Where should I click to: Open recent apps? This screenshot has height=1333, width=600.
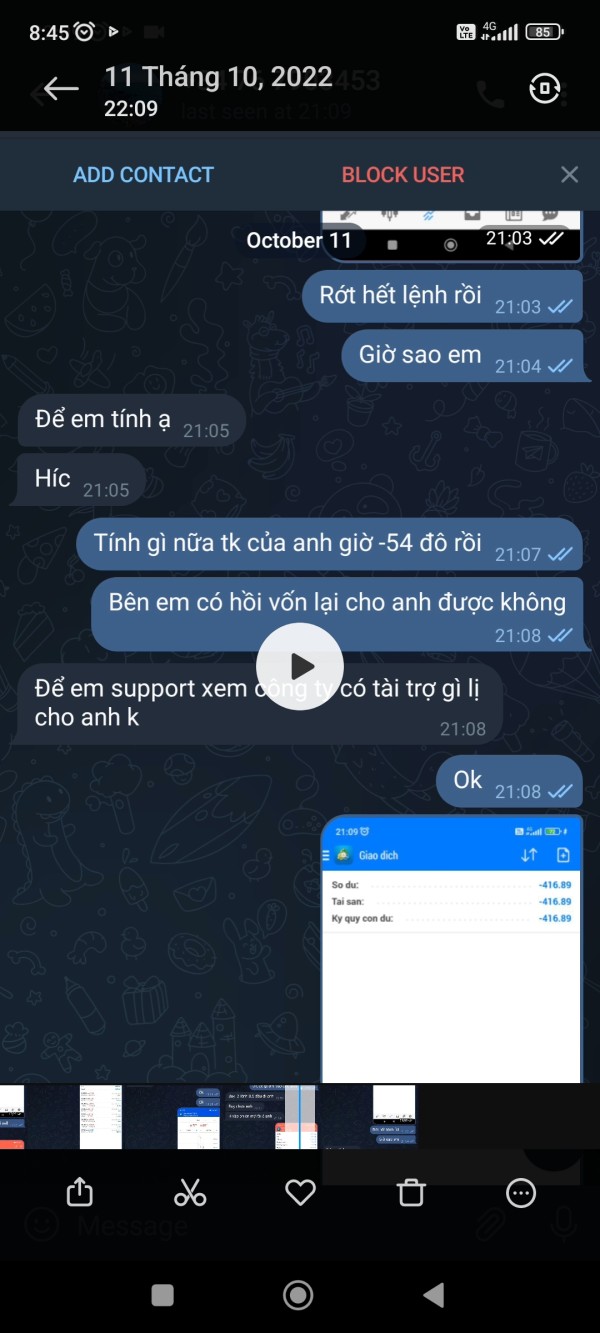(x=162, y=1296)
